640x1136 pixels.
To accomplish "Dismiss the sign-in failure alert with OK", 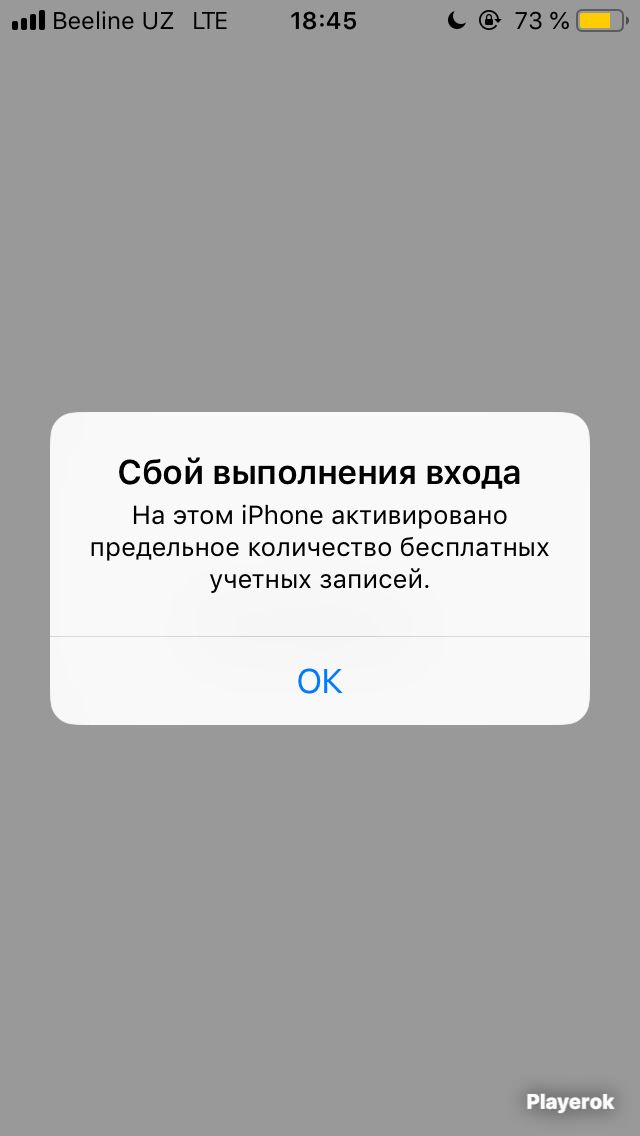I will (320, 681).
